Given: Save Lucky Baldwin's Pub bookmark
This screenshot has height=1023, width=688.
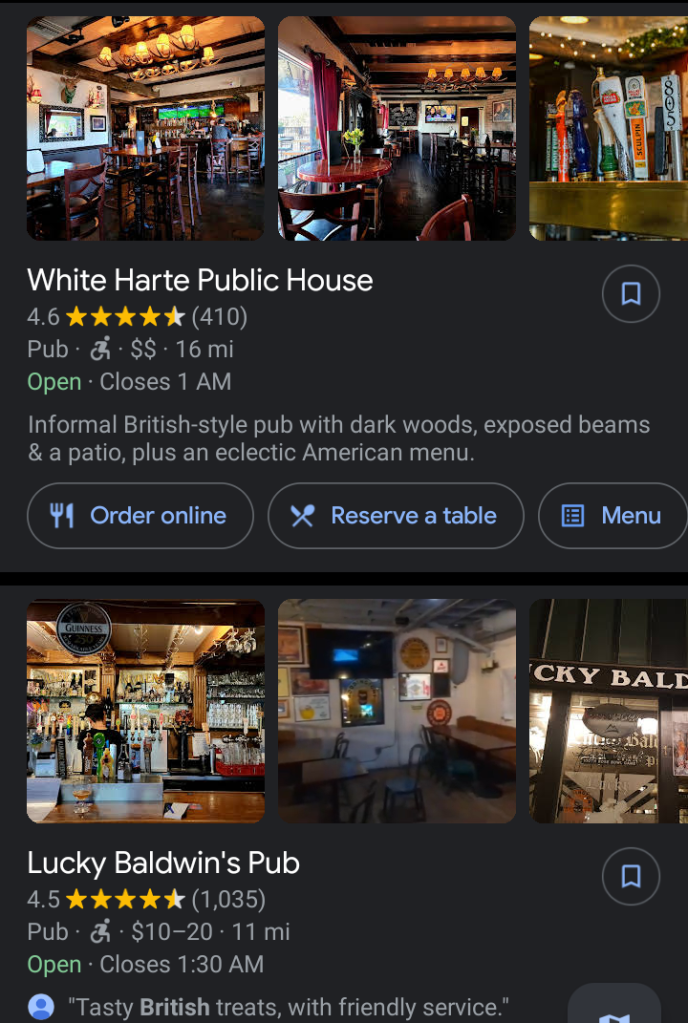Looking at the screenshot, I should [631, 877].
